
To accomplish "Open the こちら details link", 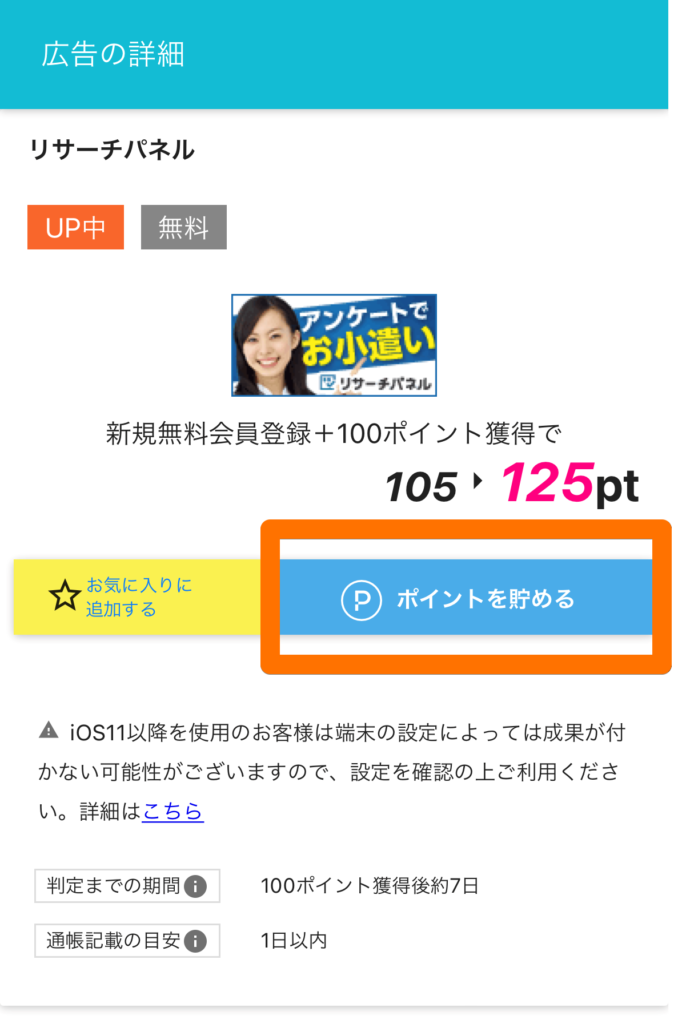I will (x=172, y=811).
